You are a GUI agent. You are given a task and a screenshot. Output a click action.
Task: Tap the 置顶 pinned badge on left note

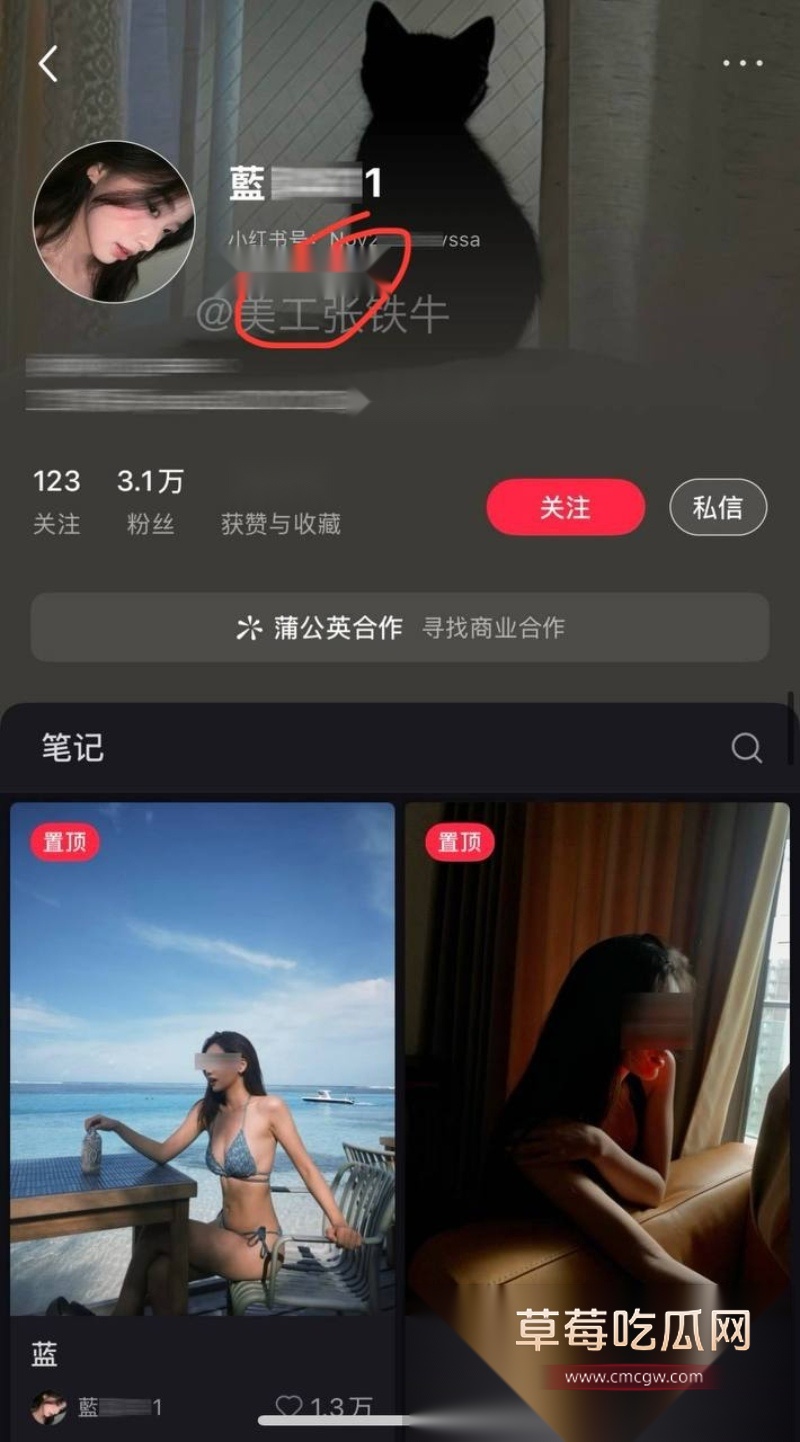[66, 842]
